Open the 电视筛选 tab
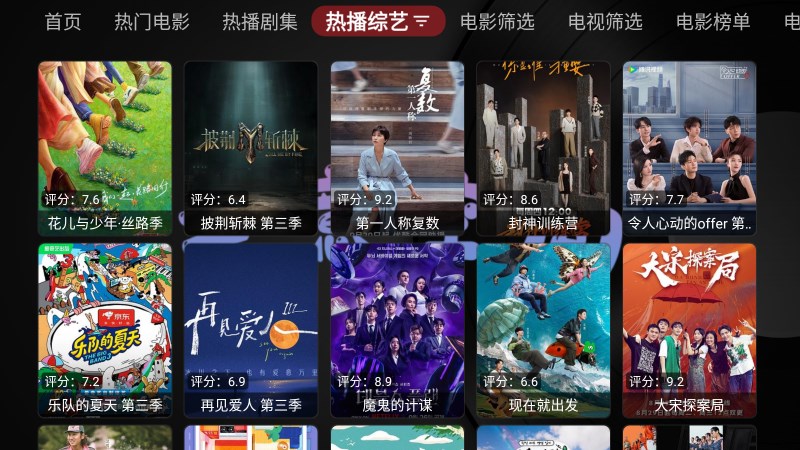 pos(605,21)
